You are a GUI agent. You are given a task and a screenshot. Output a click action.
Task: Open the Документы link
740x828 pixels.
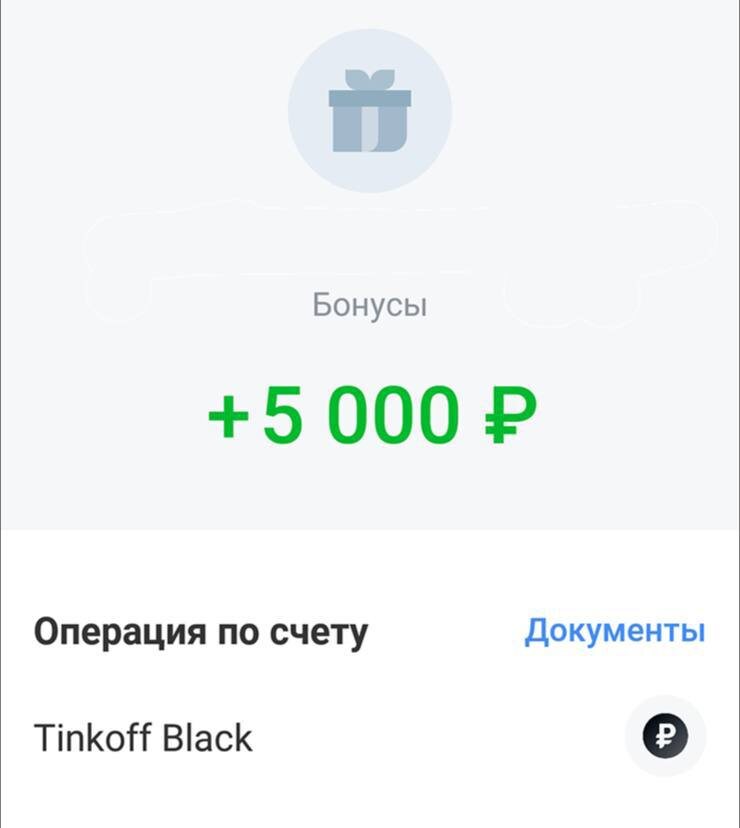(614, 632)
